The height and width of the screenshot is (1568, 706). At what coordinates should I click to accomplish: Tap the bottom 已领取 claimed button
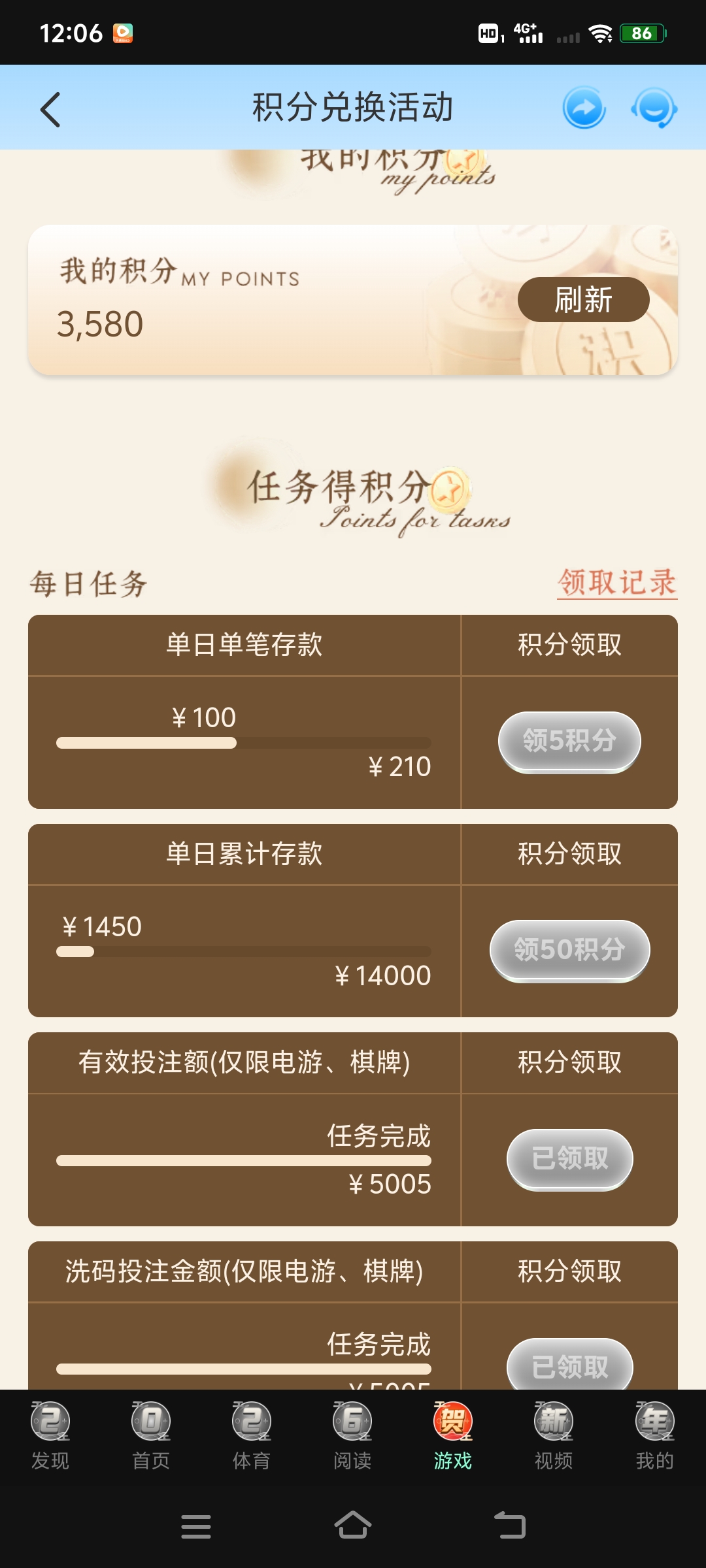(569, 1365)
